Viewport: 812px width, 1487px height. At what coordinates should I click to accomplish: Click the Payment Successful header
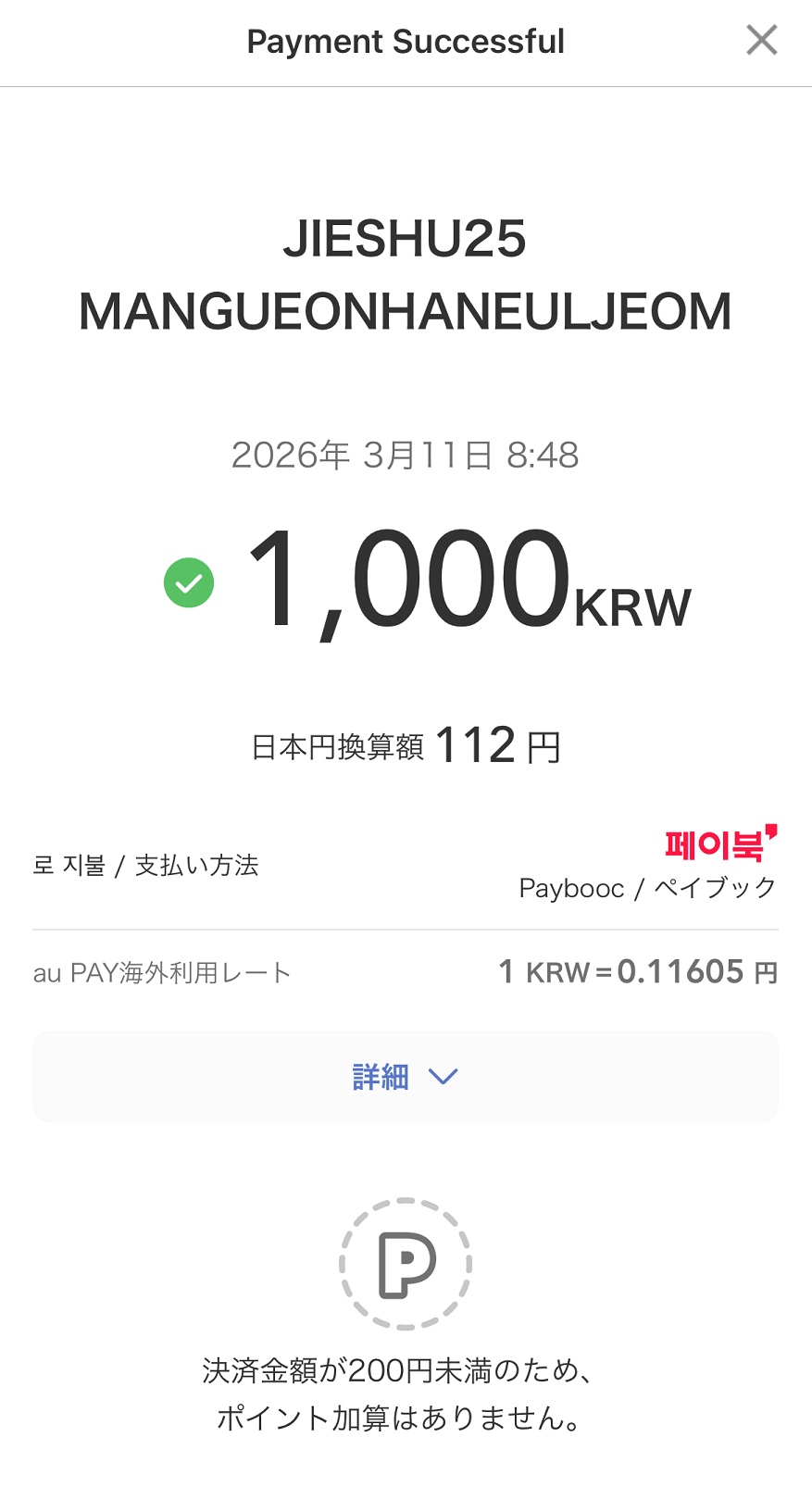point(406,41)
